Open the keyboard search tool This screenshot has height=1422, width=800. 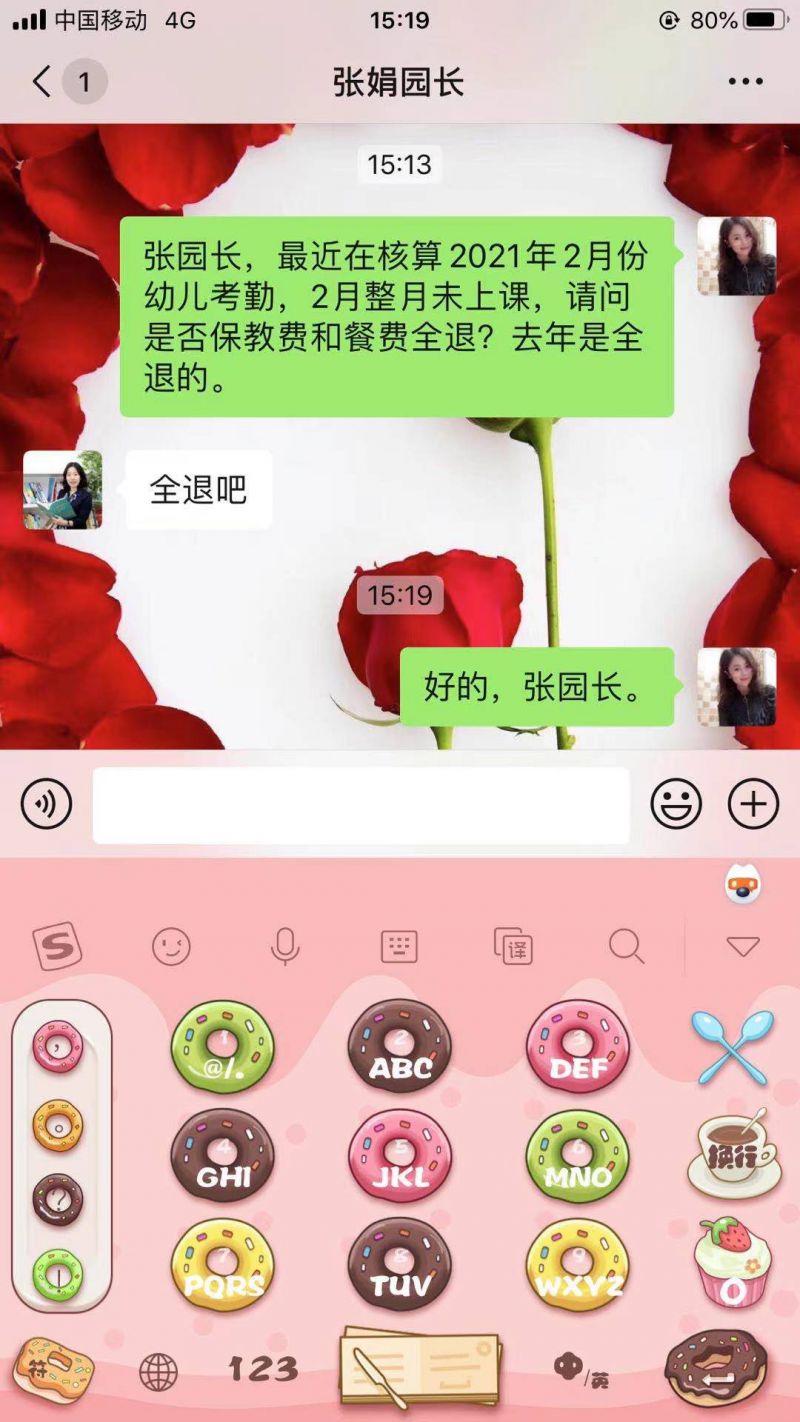(x=627, y=946)
